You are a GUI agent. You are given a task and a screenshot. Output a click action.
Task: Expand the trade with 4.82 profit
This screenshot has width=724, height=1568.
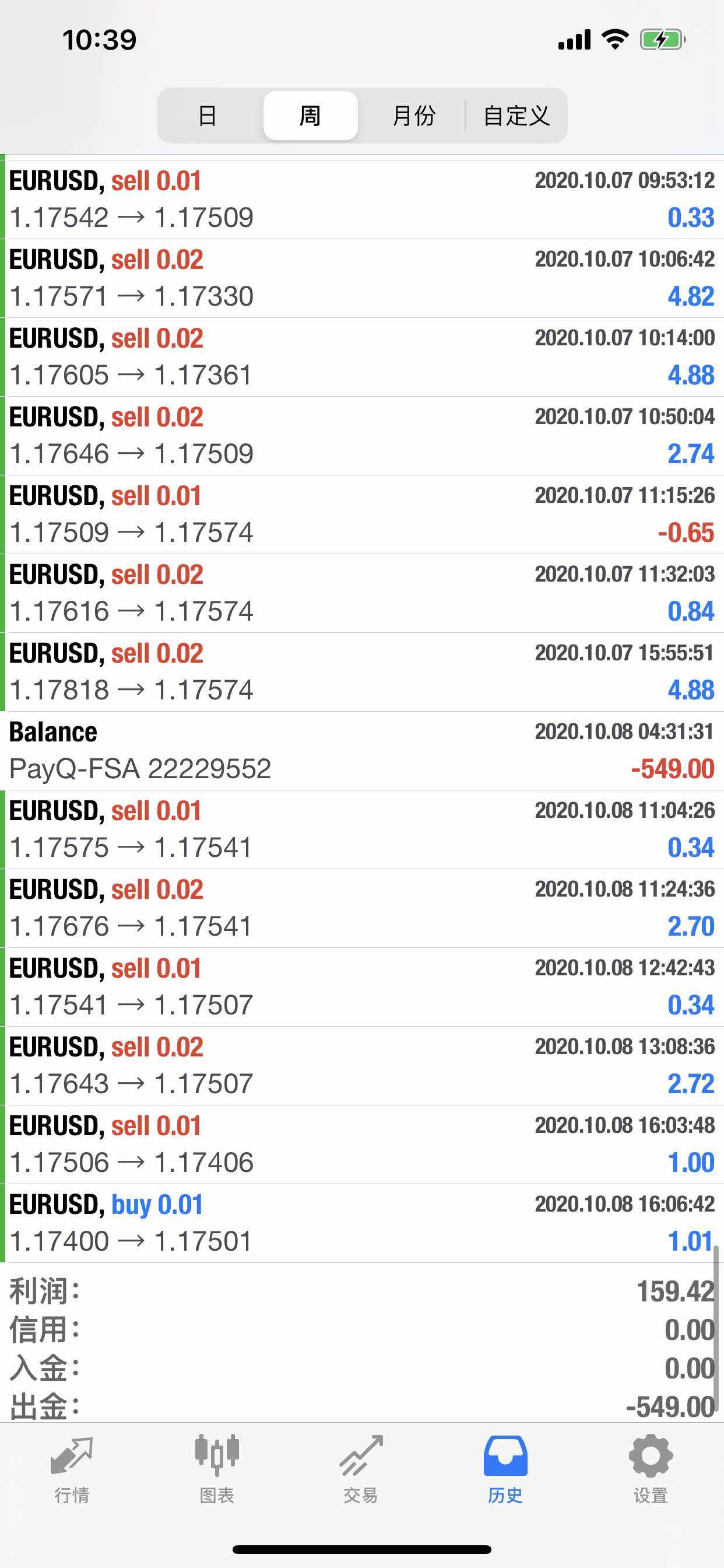(x=362, y=278)
